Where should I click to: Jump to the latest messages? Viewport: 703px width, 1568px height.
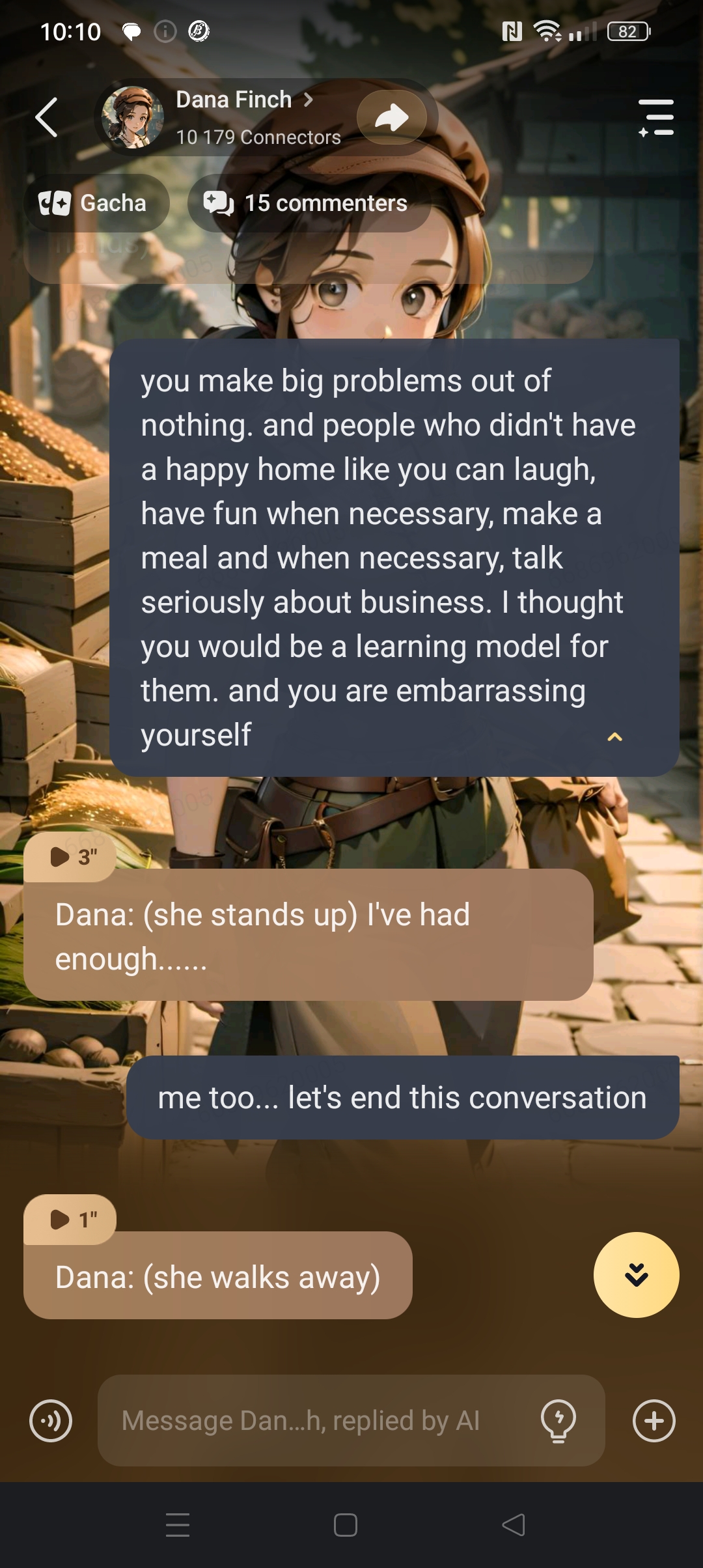(x=636, y=1275)
